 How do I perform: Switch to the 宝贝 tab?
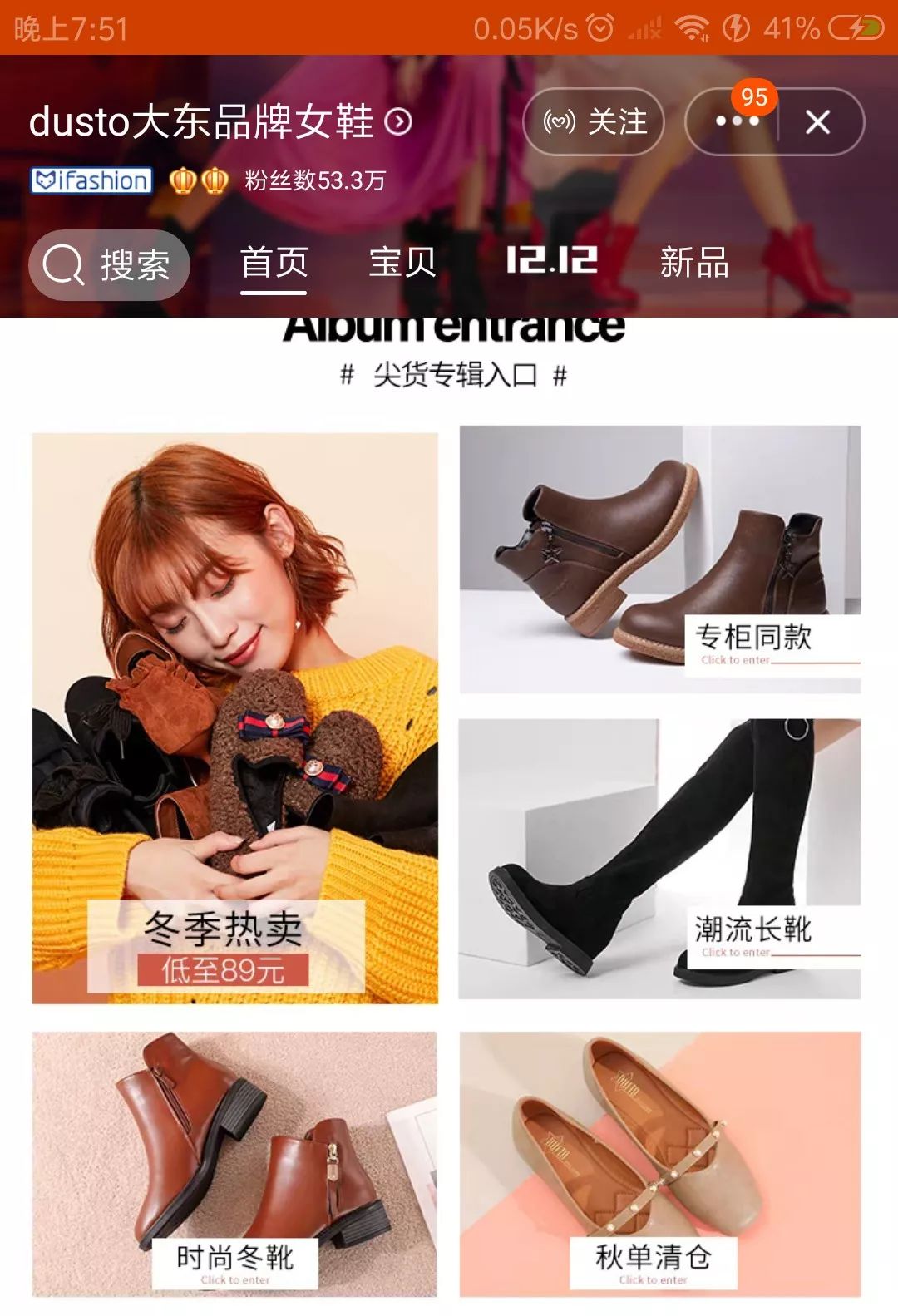pyautogui.click(x=402, y=264)
